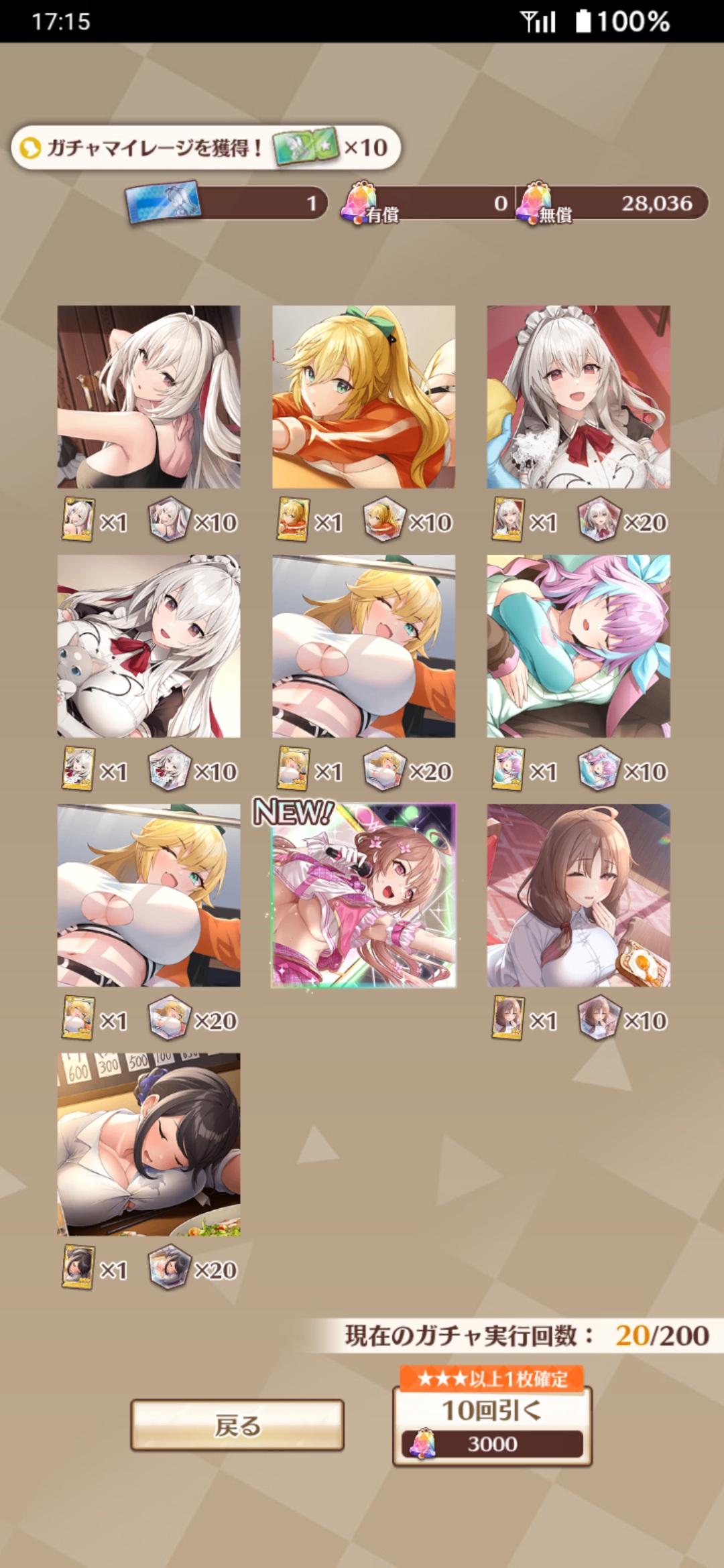Open the purple-haired sleeping girl card
Image resolution: width=724 pixels, height=1568 pixels.
click(x=578, y=646)
